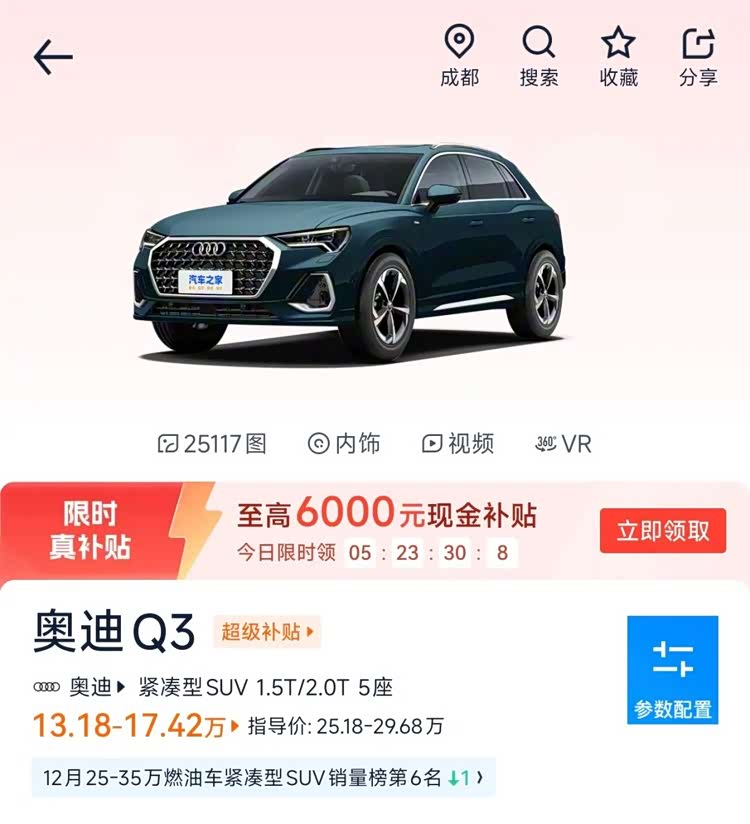Open the 搜索 search function
Viewport: 750px width, 824px height.
pos(538,57)
